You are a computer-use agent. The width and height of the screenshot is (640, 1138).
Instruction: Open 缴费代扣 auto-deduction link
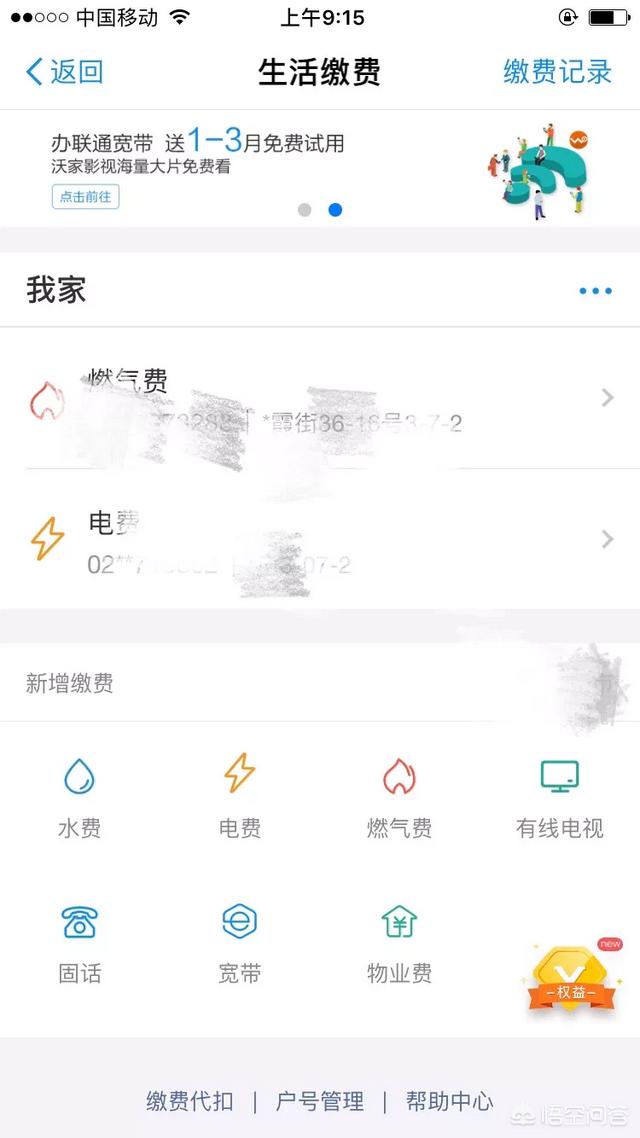190,1102
